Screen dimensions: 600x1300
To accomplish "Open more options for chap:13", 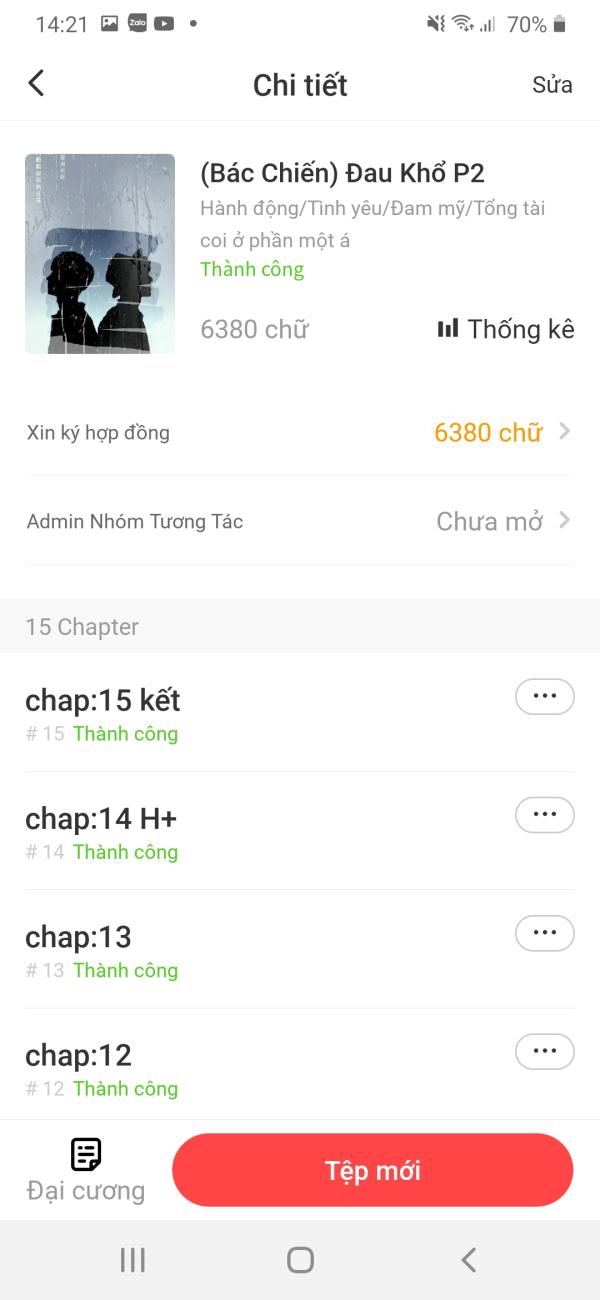I will [544, 933].
